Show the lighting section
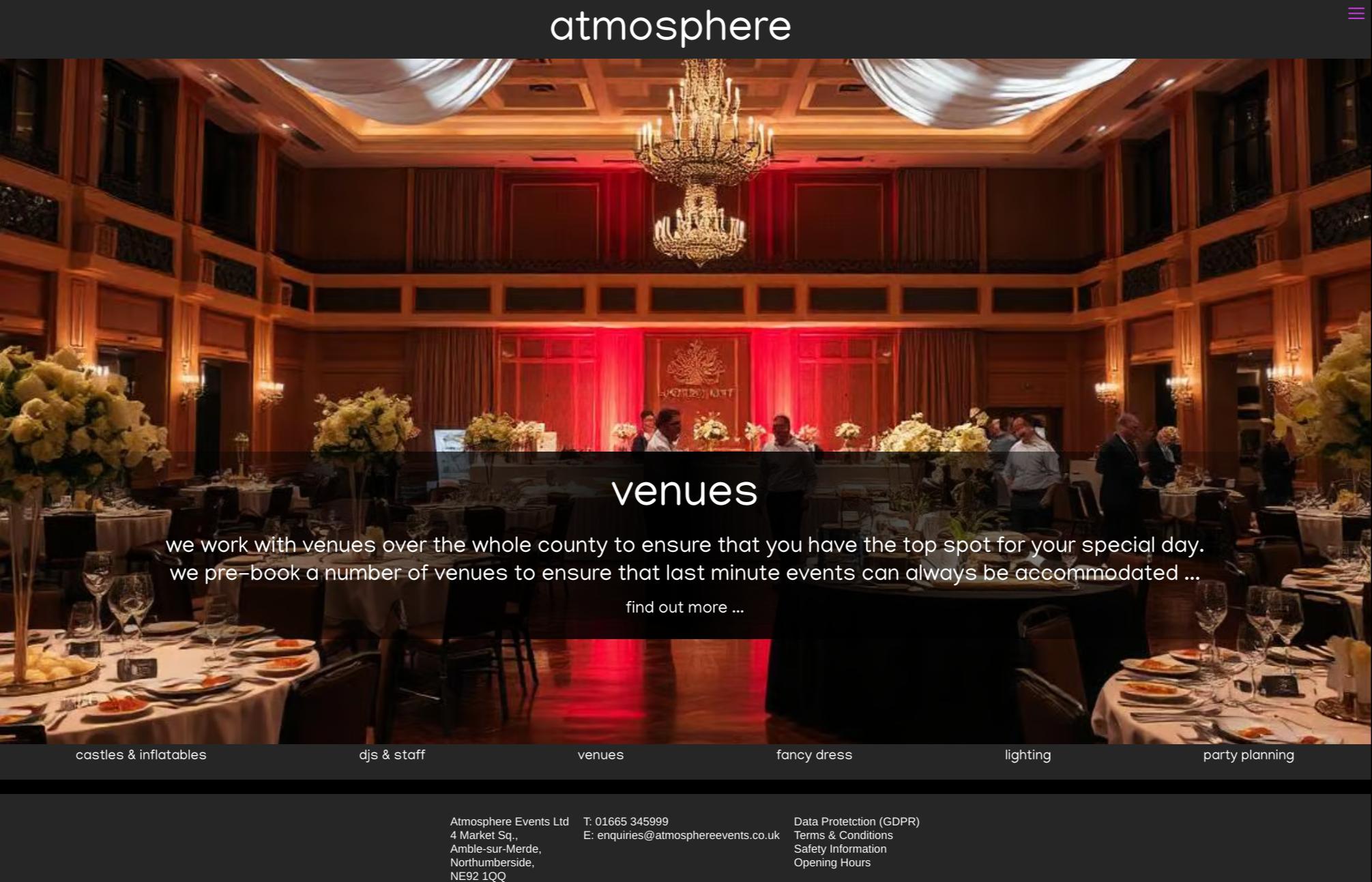The image size is (1372, 882). point(1027,755)
